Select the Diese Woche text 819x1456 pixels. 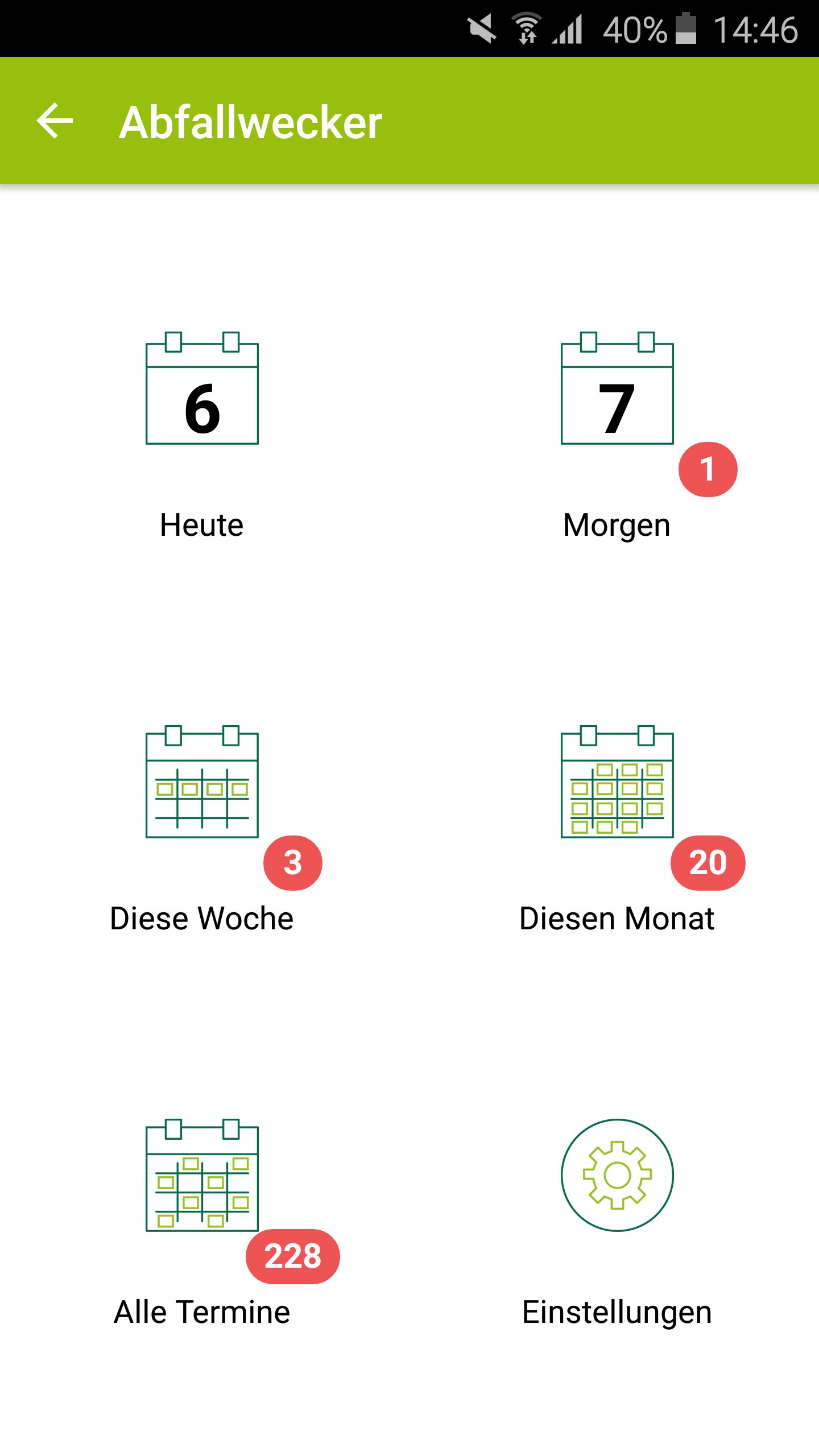(201, 917)
